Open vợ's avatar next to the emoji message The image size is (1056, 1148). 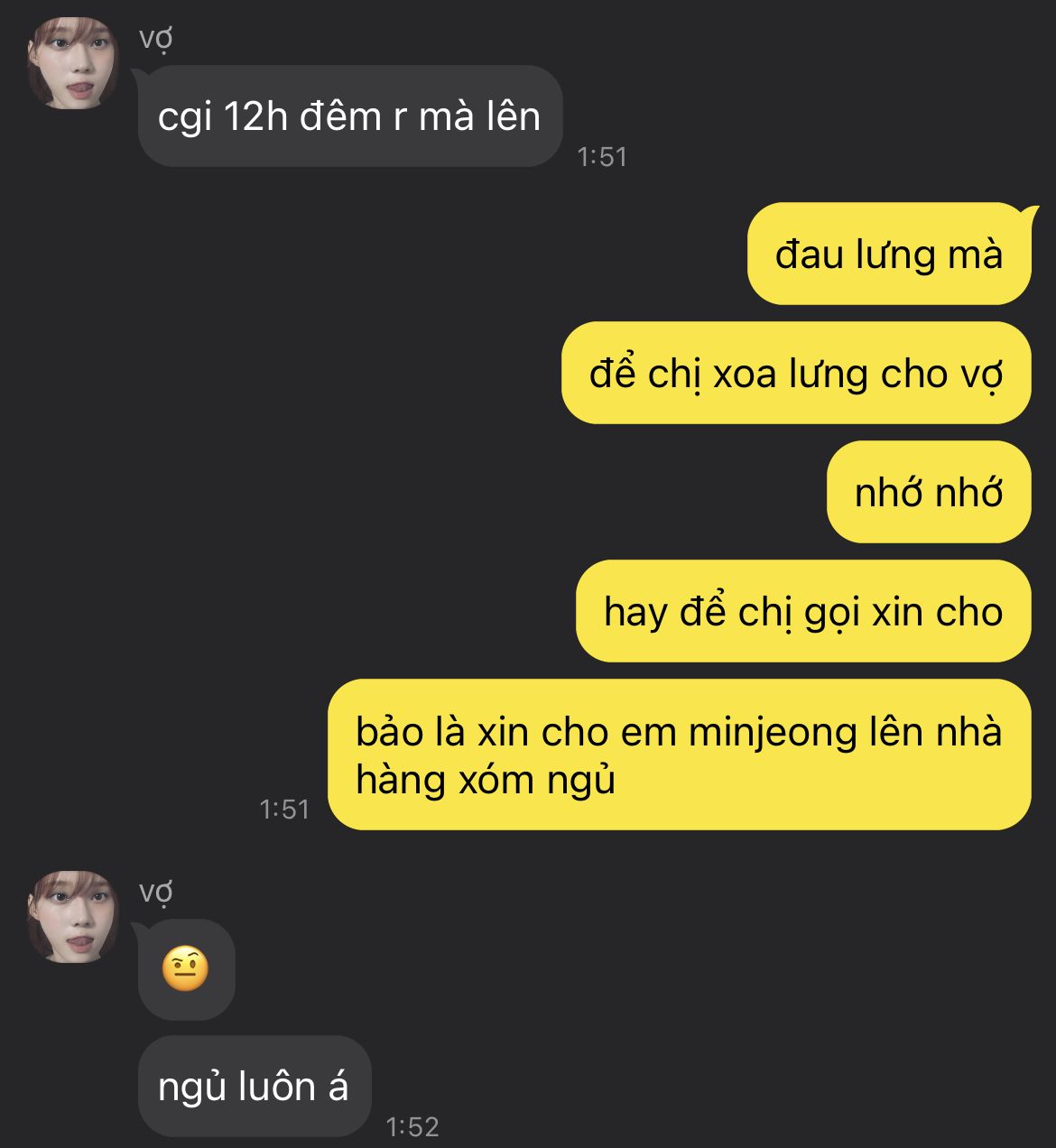coord(72,917)
